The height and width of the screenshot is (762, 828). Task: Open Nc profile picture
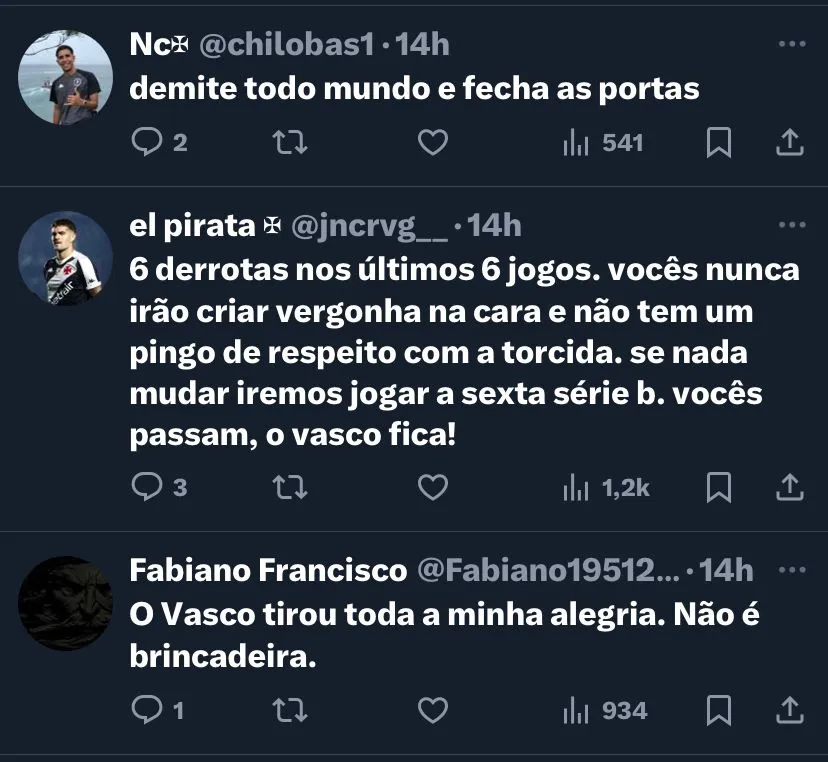67,77
